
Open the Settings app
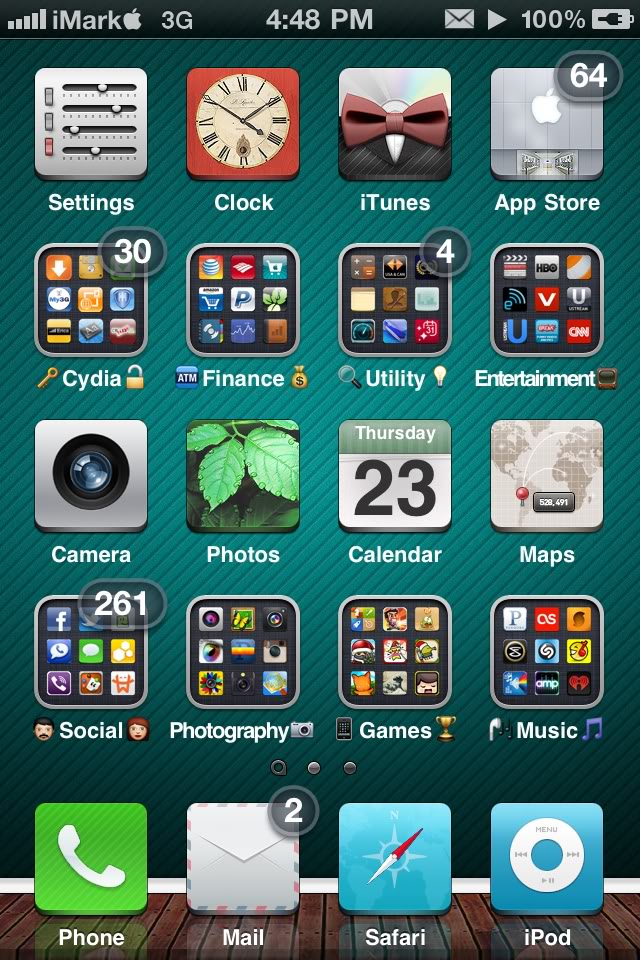click(x=91, y=124)
